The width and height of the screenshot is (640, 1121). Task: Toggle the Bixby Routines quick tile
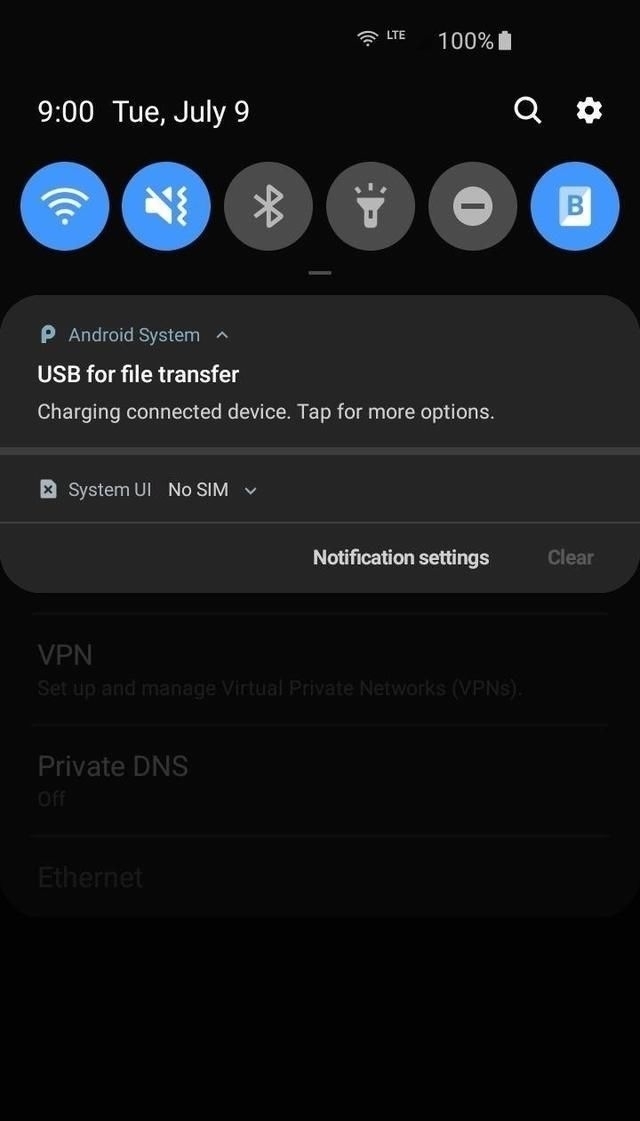tap(574, 206)
